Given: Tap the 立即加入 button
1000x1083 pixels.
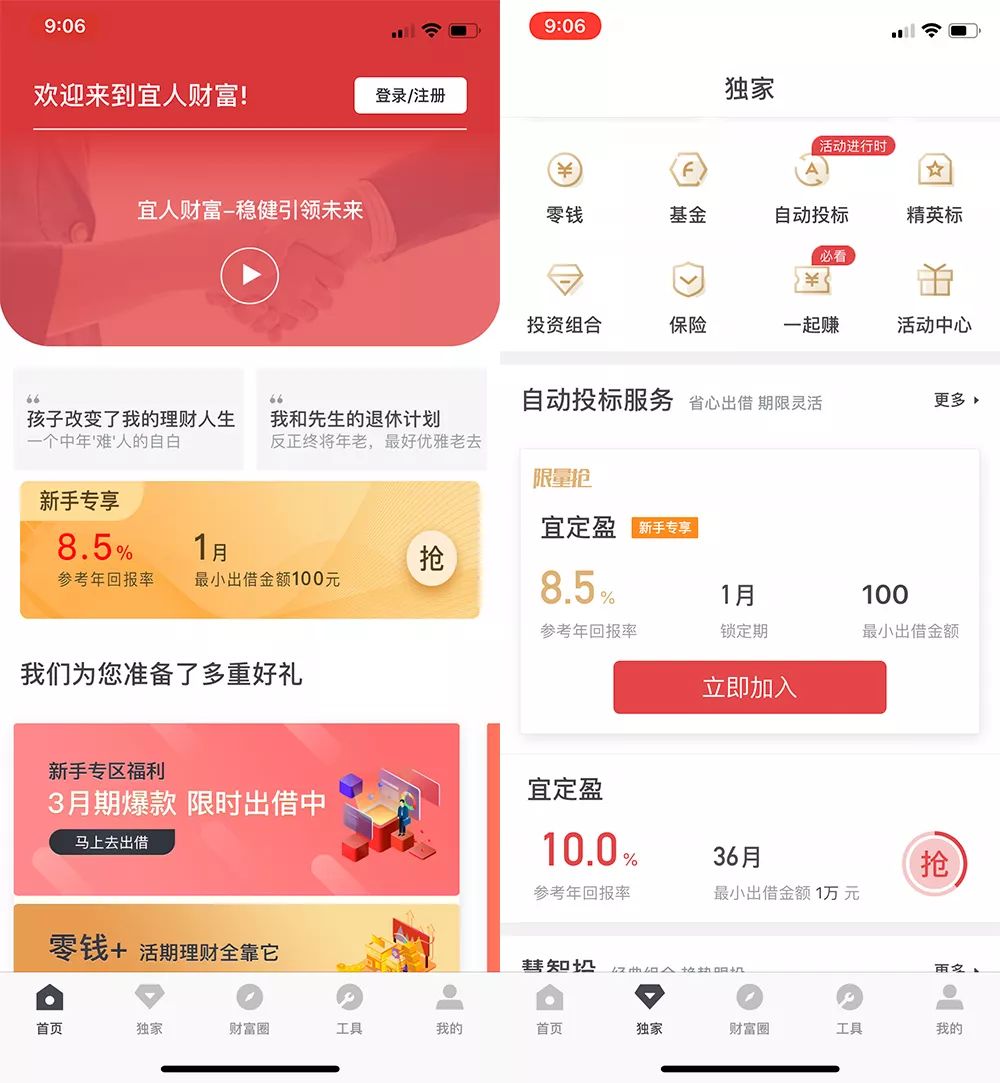Looking at the screenshot, I should [749, 687].
